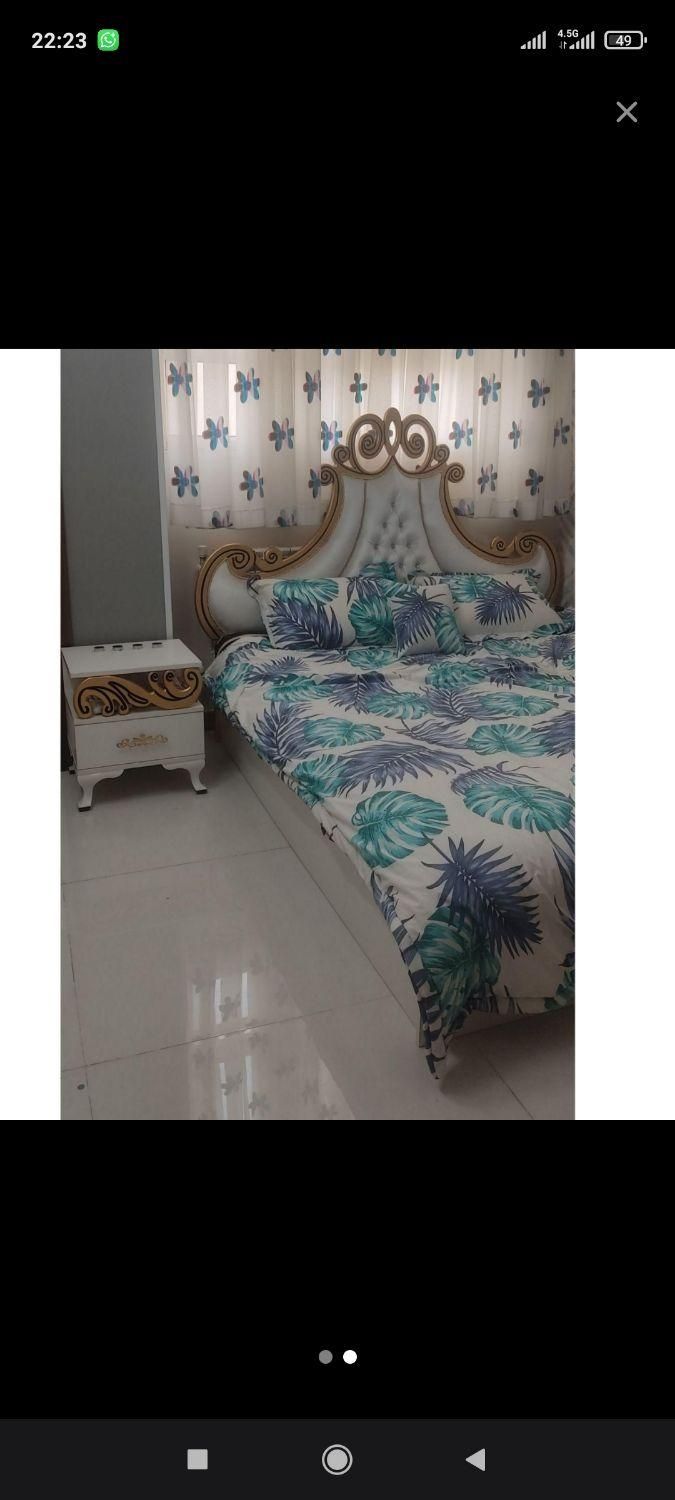Viewport: 675px width, 1500px height.
Task: Close the full-screen photo viewer
Action: [627, 112]
